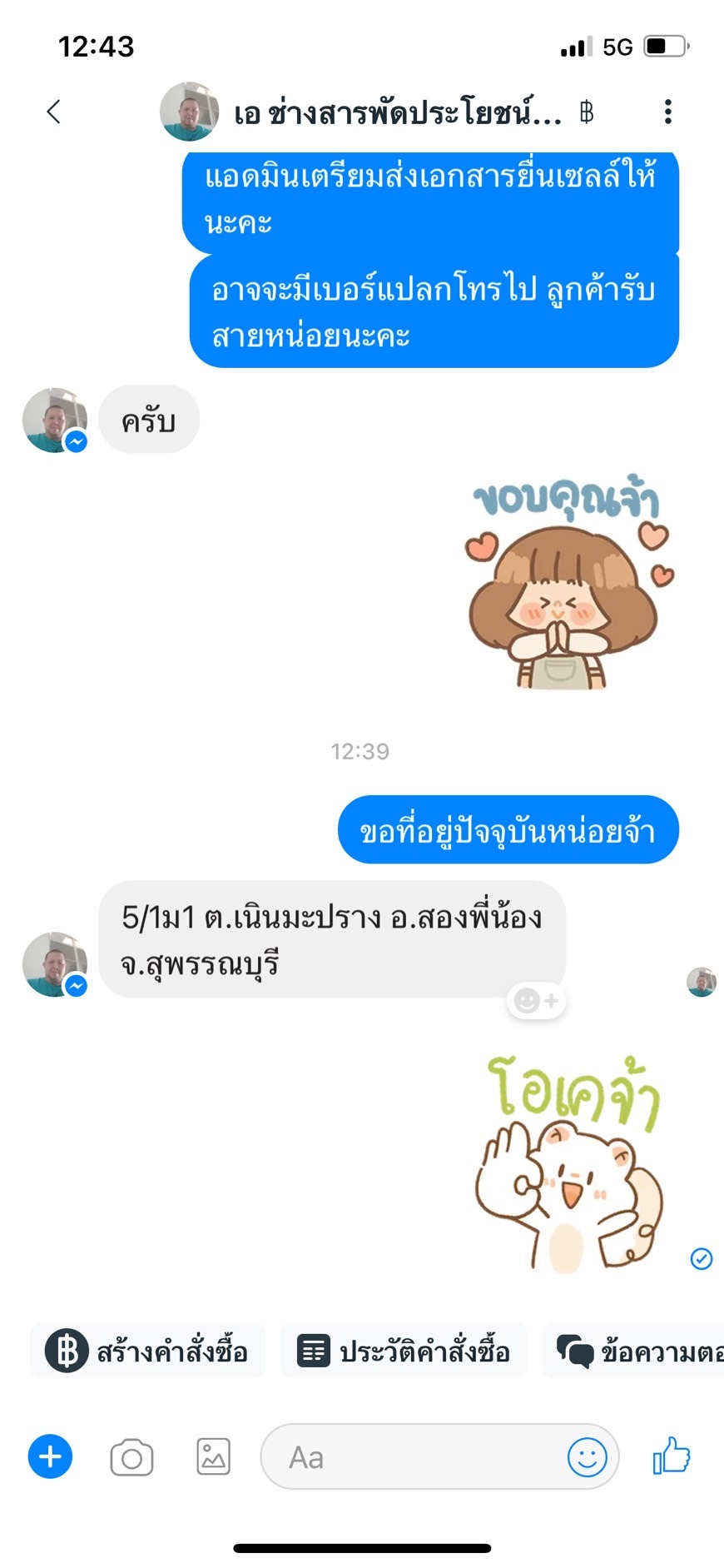Go back to the previous screen
724x1568 pixels.
tap(54, 112)
